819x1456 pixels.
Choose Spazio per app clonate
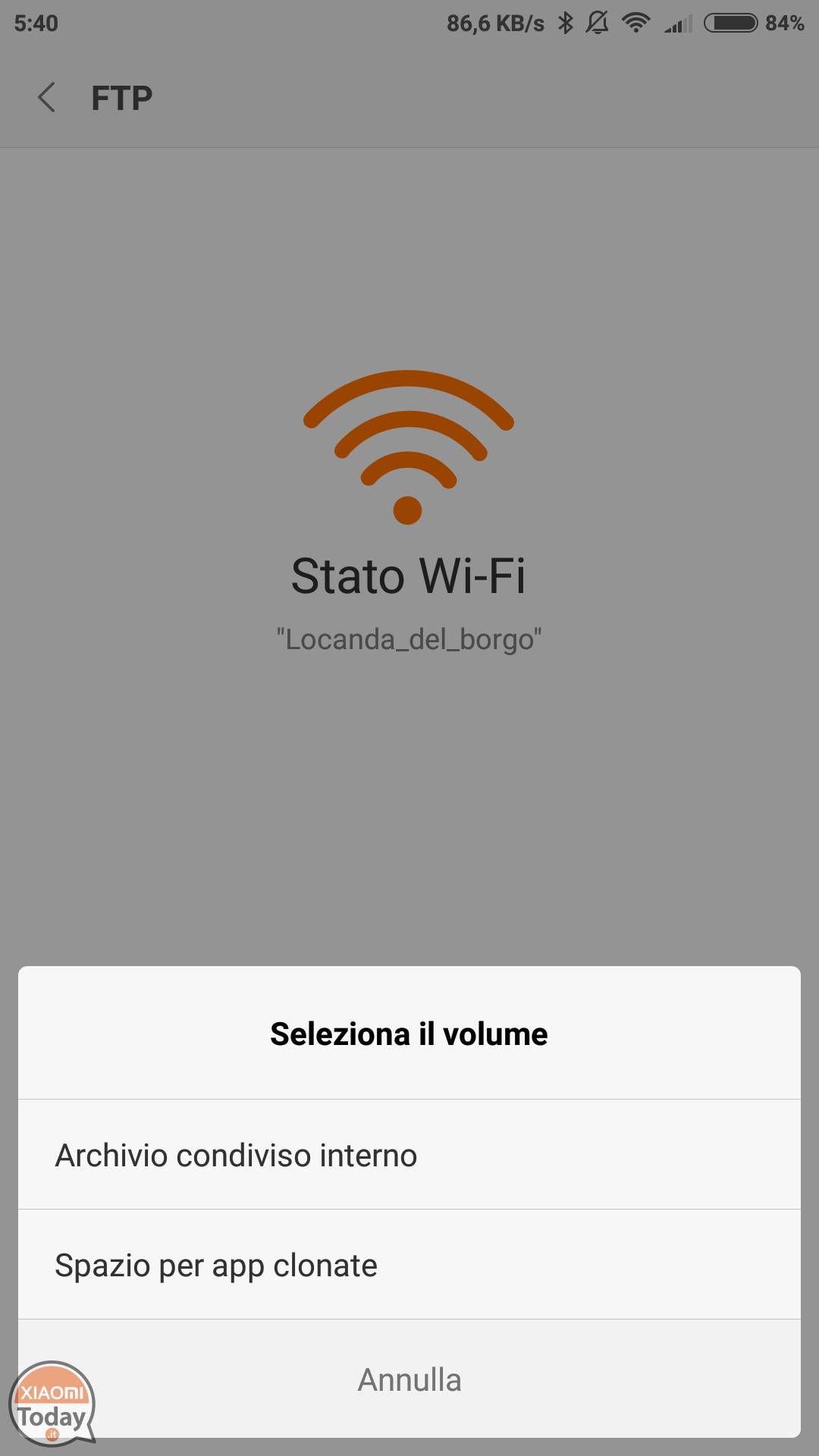coord(409,1264)
